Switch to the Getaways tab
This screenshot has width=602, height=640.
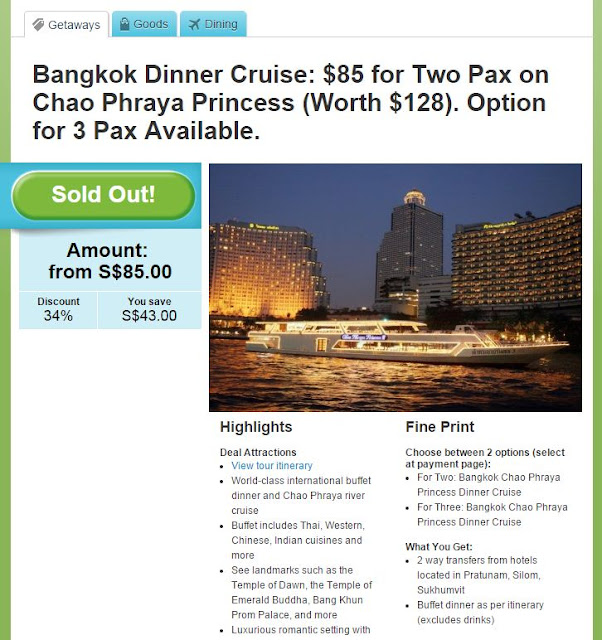[65, 24]
